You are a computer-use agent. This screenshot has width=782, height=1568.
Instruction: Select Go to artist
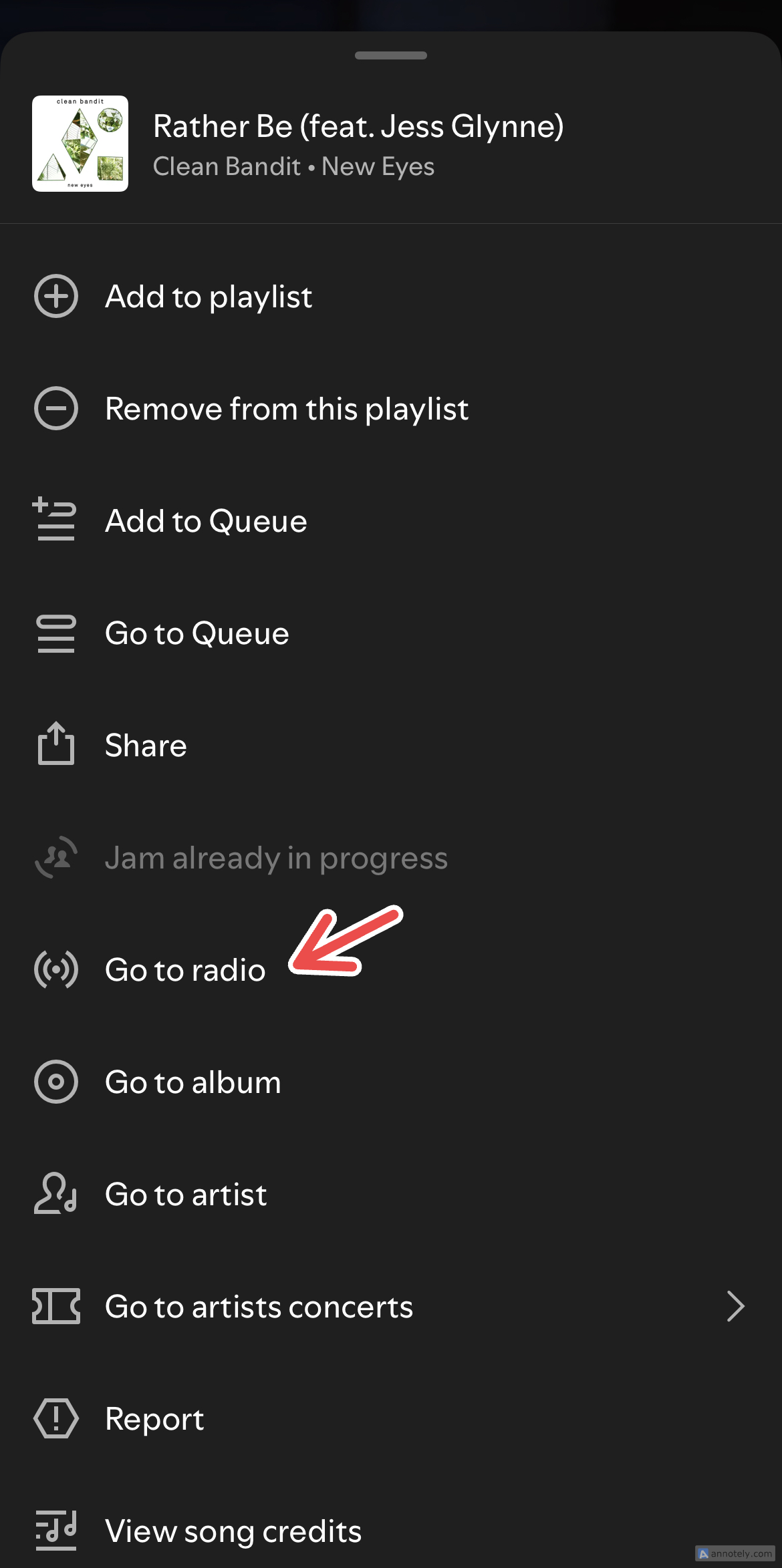186,1195
